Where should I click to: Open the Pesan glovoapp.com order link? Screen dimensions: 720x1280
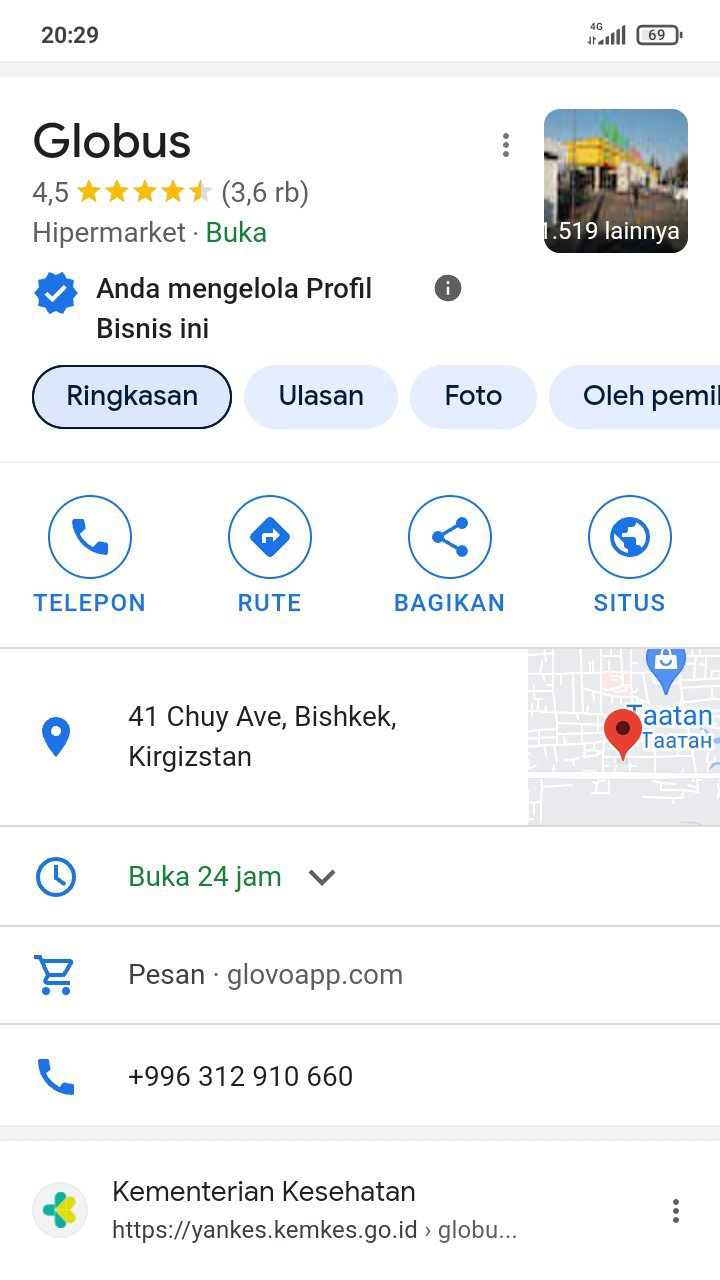265,975
